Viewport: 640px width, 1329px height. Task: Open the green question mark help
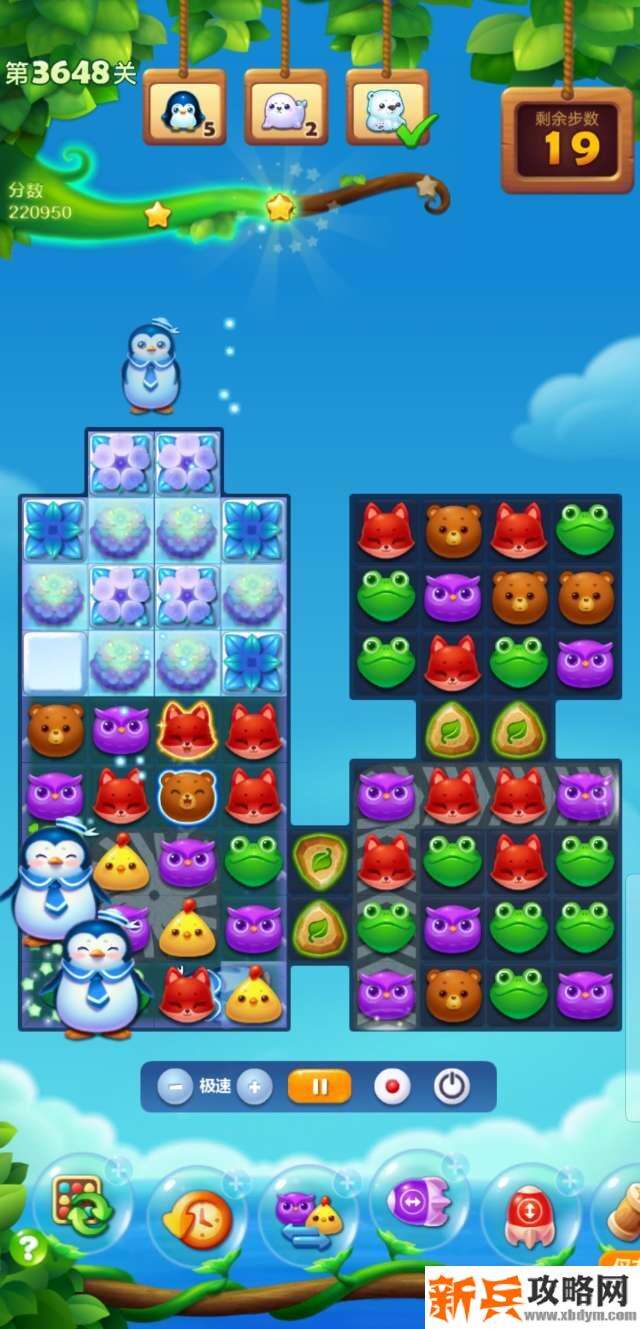pyautogui.click(x=28, y=1247)
